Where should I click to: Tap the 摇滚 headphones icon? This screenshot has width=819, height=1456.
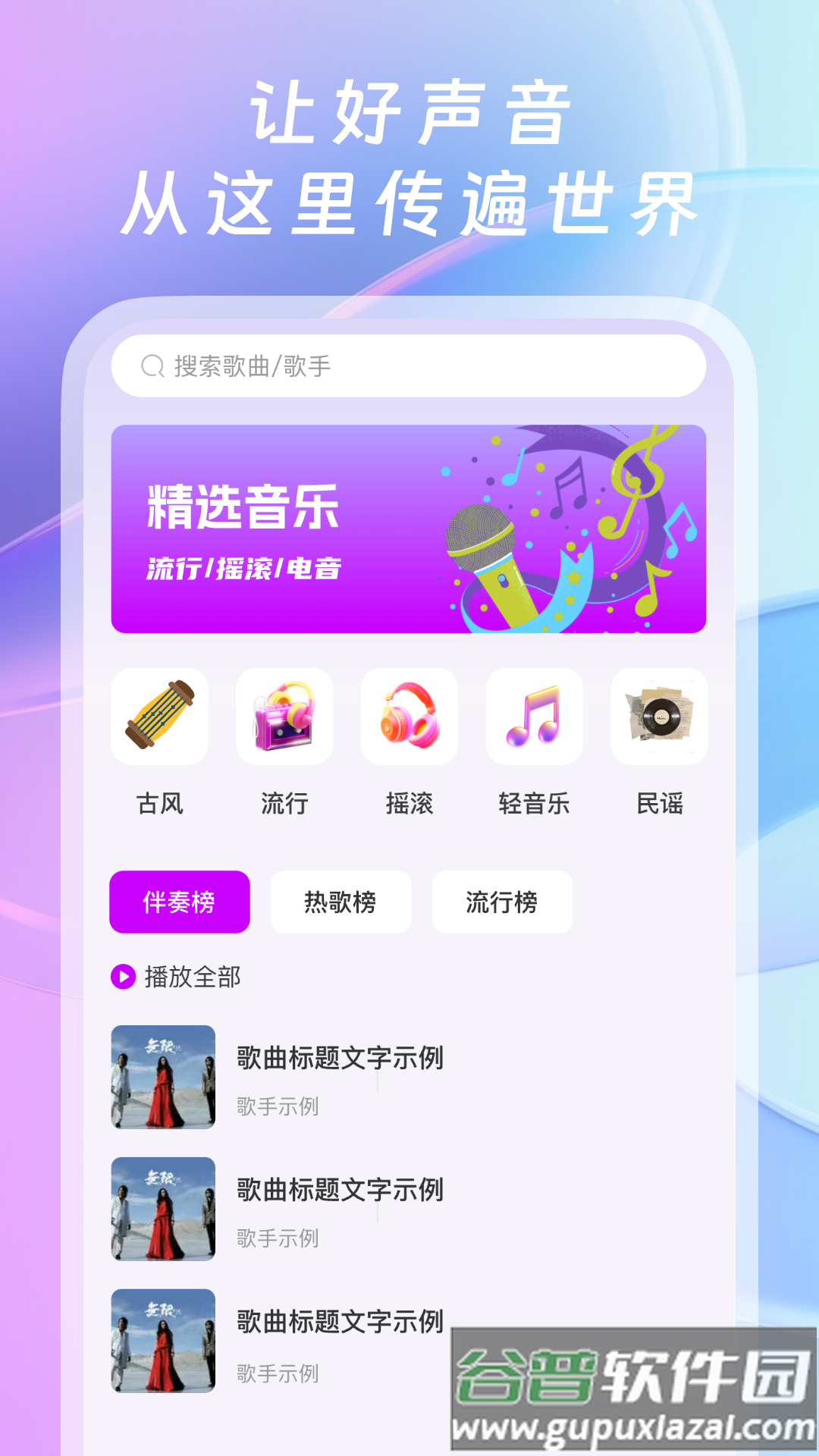[x=409, y=717]
